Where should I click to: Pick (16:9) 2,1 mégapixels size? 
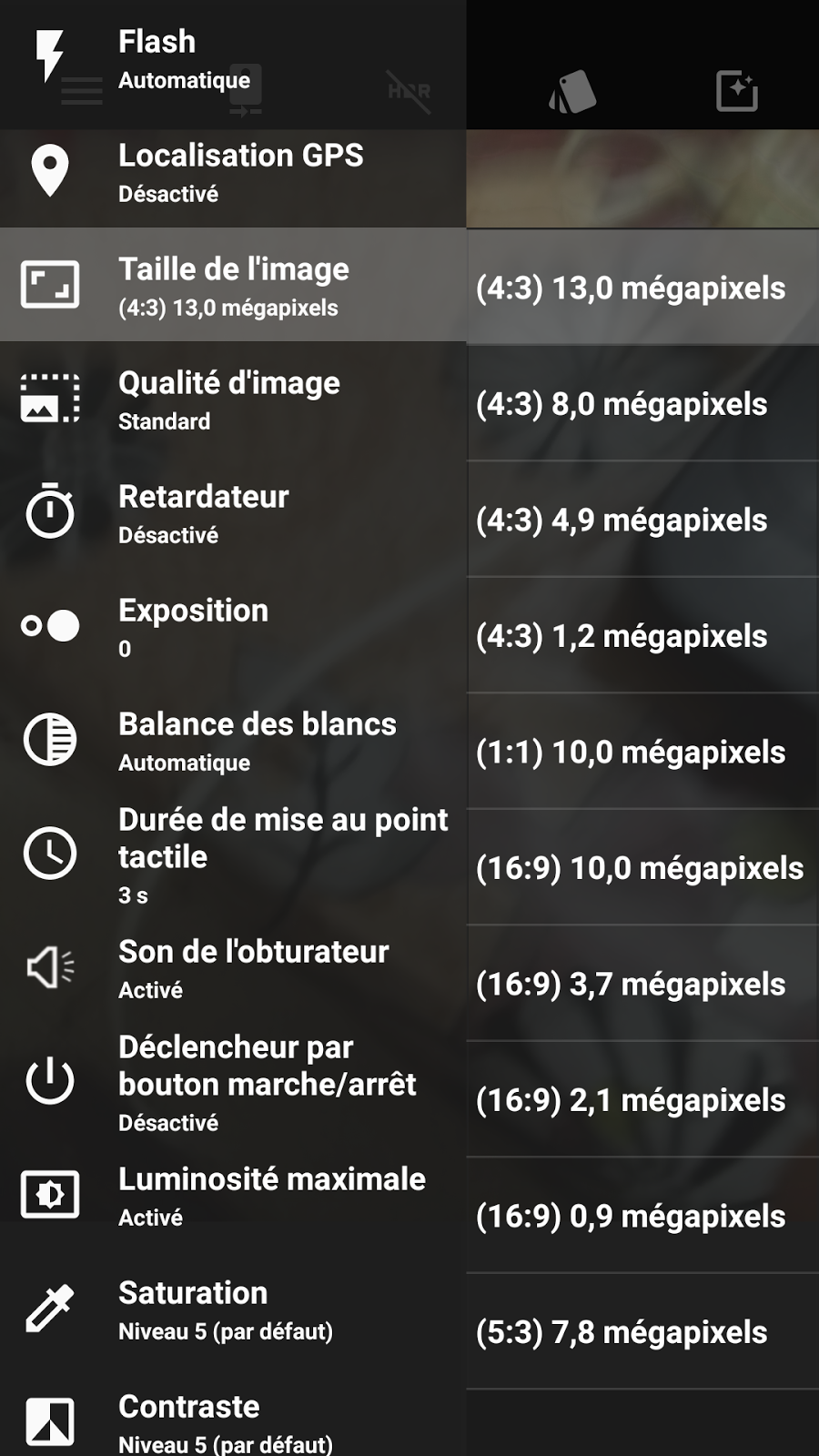click(x=642, y=1100)
